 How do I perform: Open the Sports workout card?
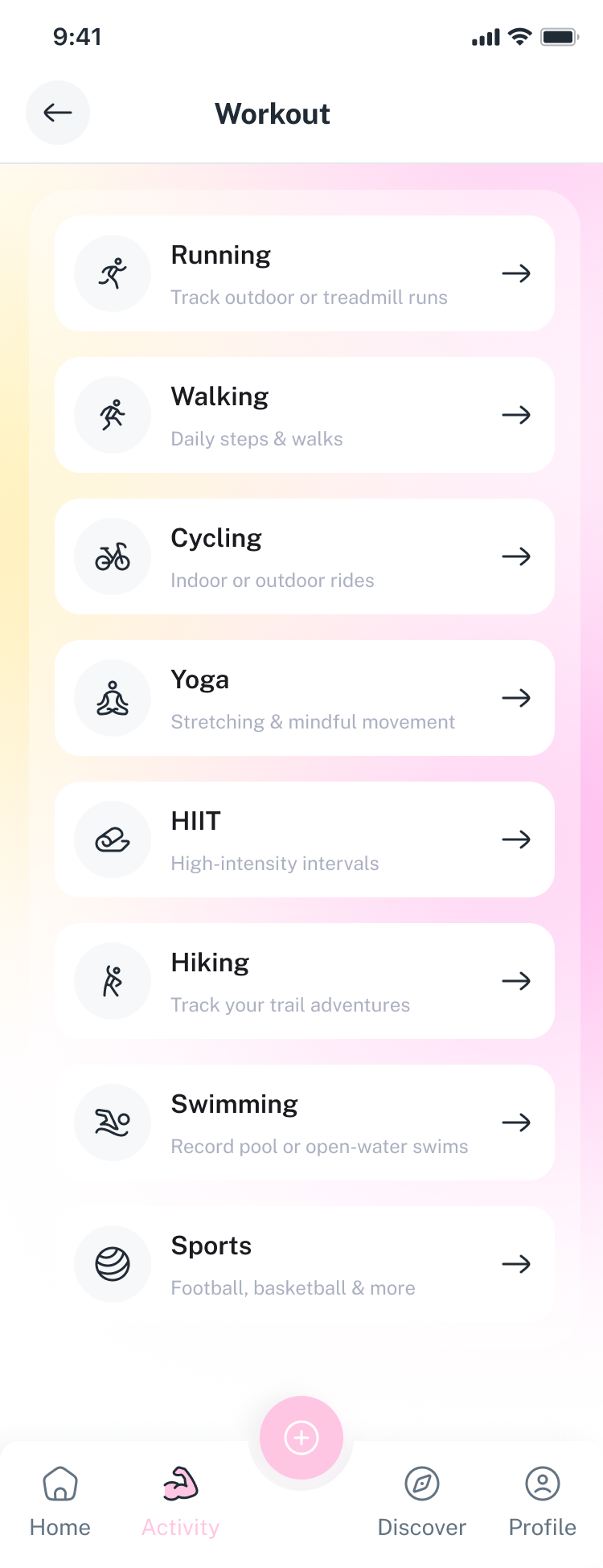coord(304,1264)
